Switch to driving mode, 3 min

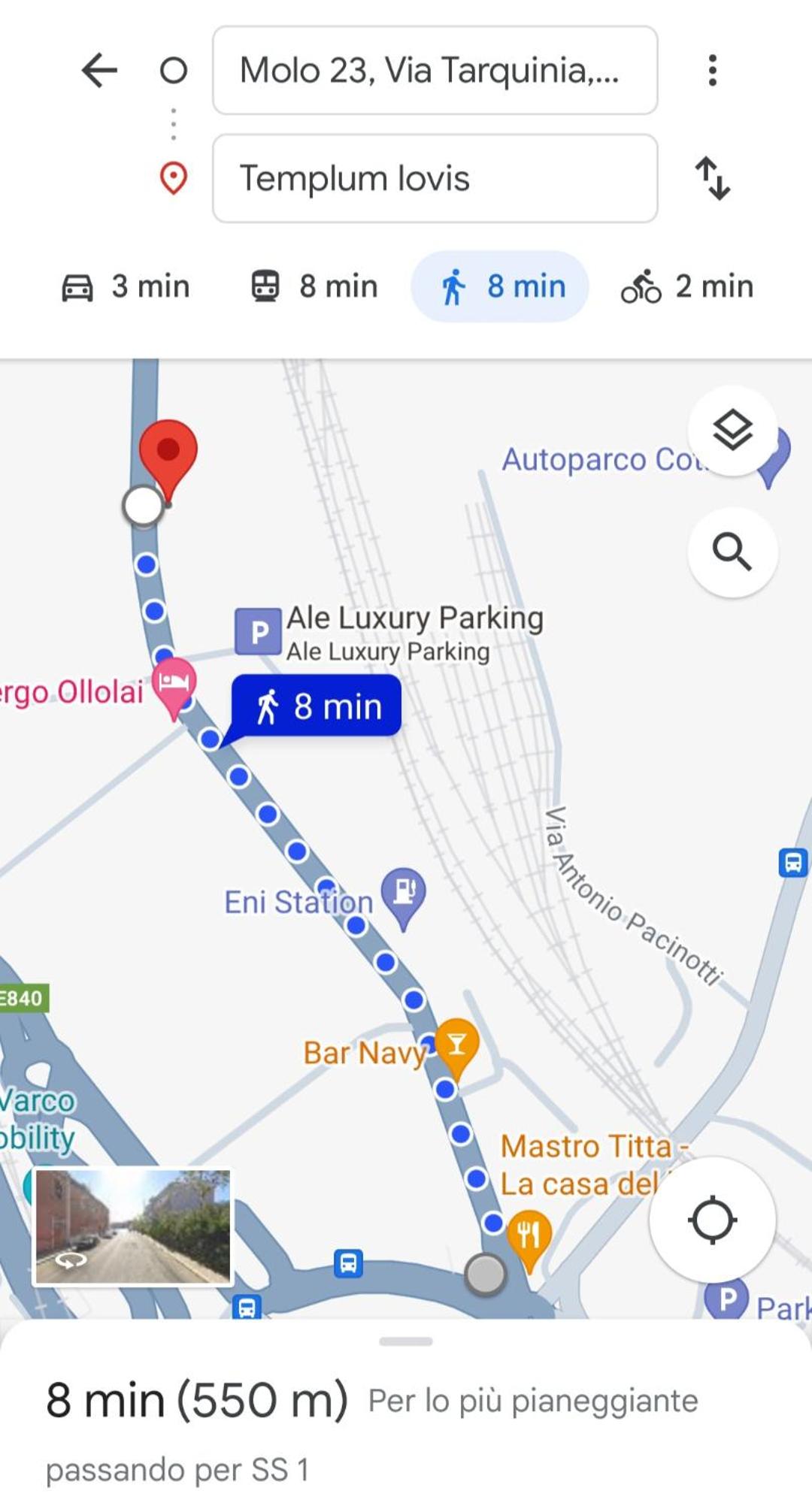pos(126,286)
